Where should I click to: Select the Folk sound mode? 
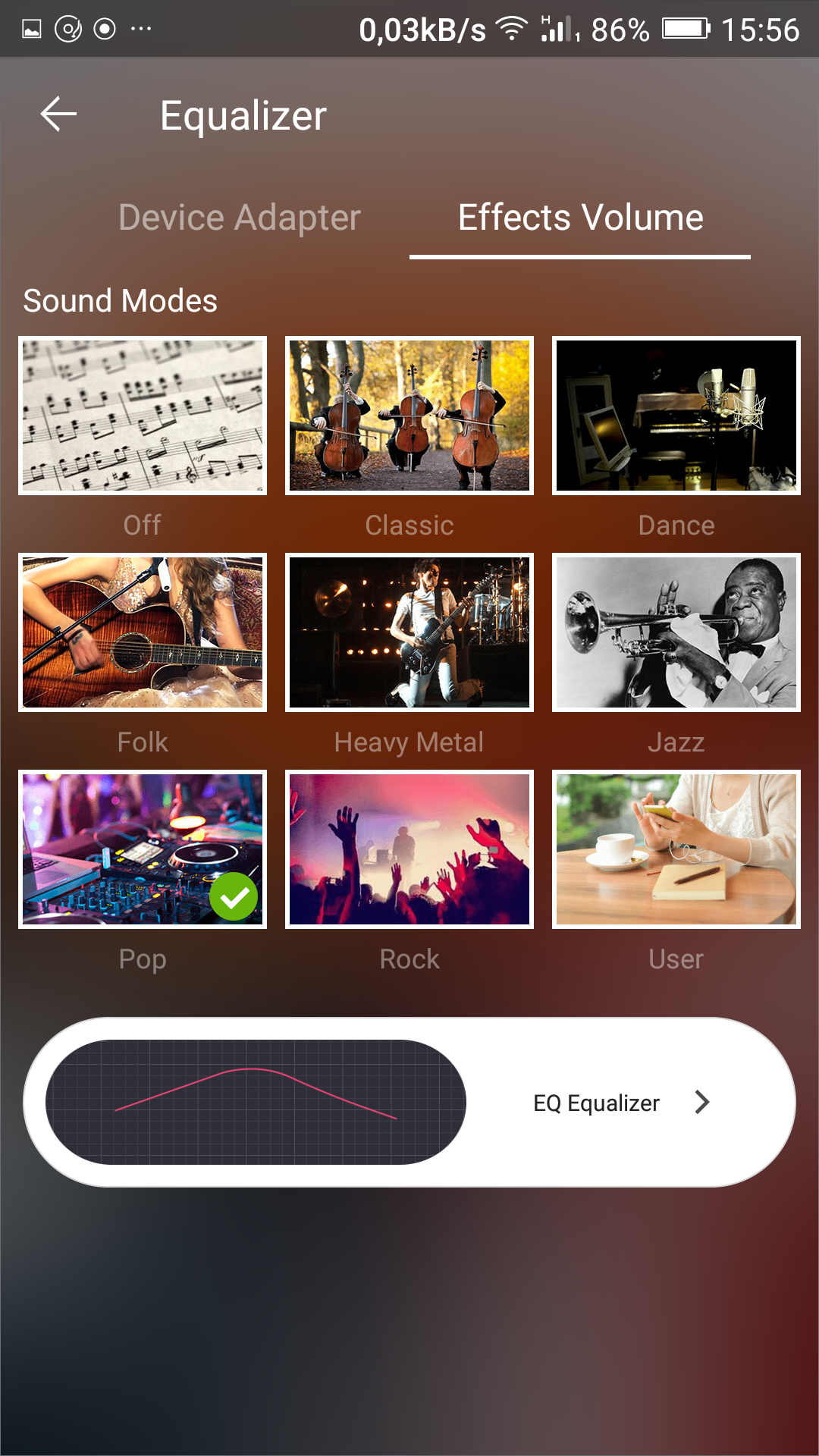point(143,632)
